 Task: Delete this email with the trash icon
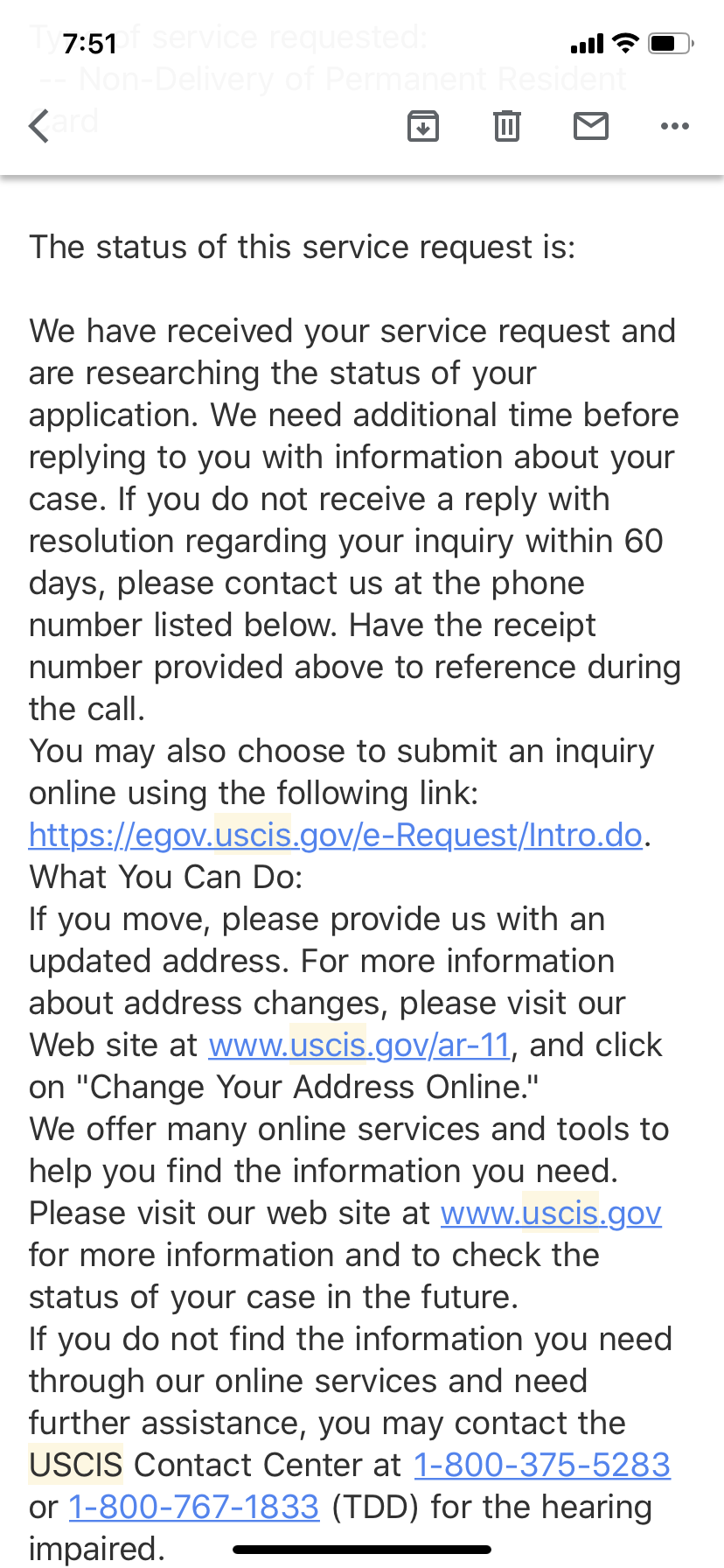coord(507,126)
